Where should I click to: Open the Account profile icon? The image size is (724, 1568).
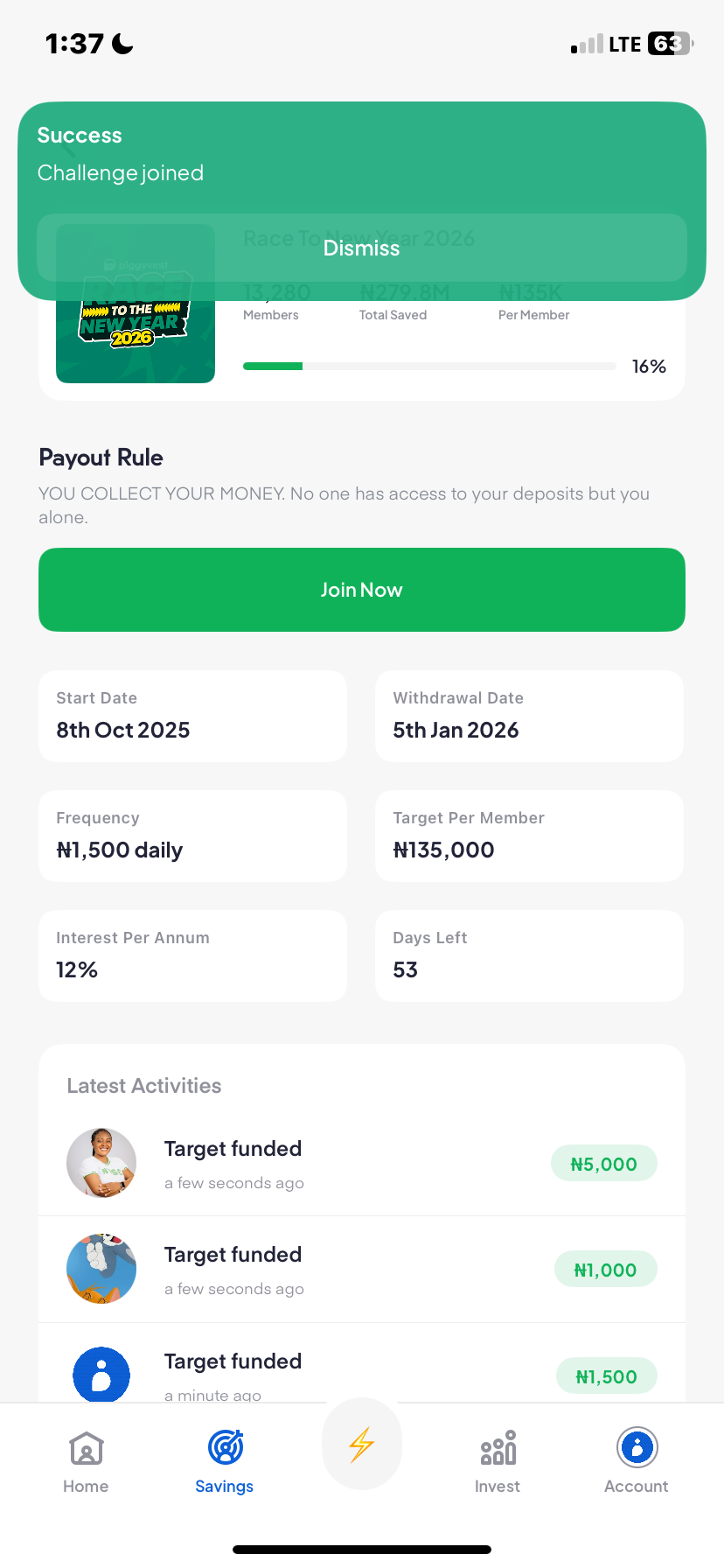point(636,1448)
